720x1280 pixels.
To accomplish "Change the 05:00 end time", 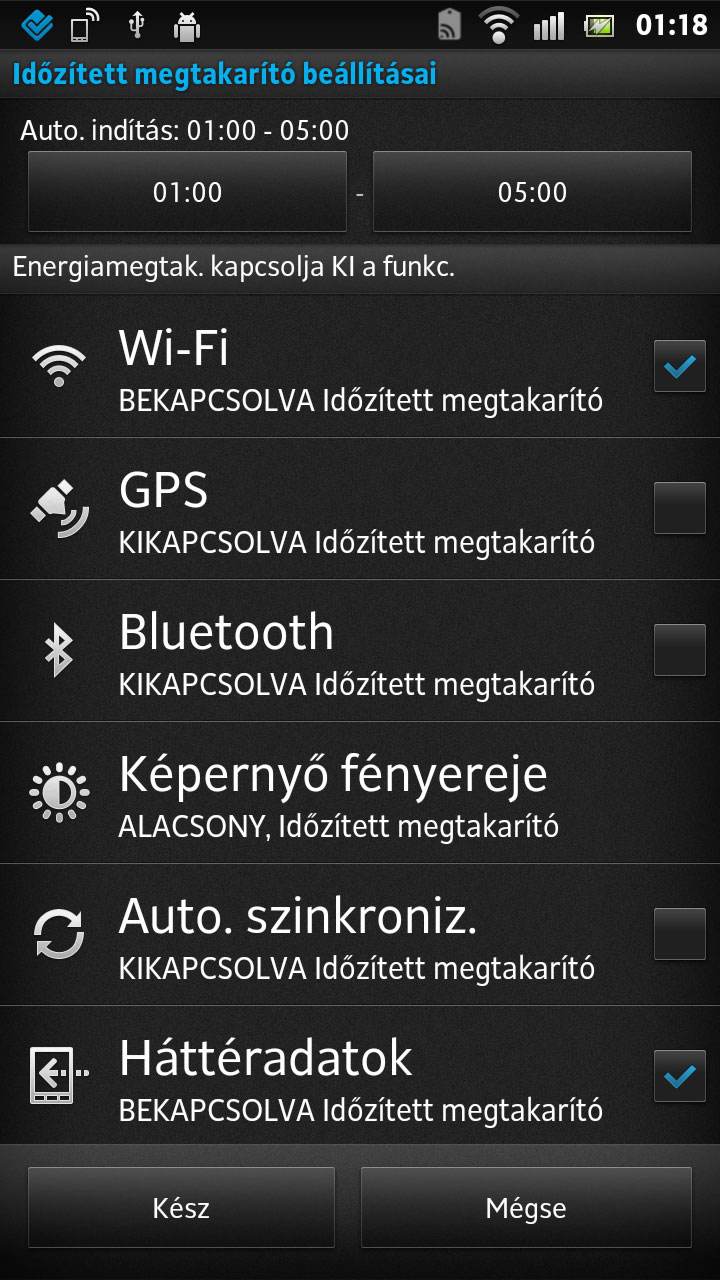I will pos(532,192).
